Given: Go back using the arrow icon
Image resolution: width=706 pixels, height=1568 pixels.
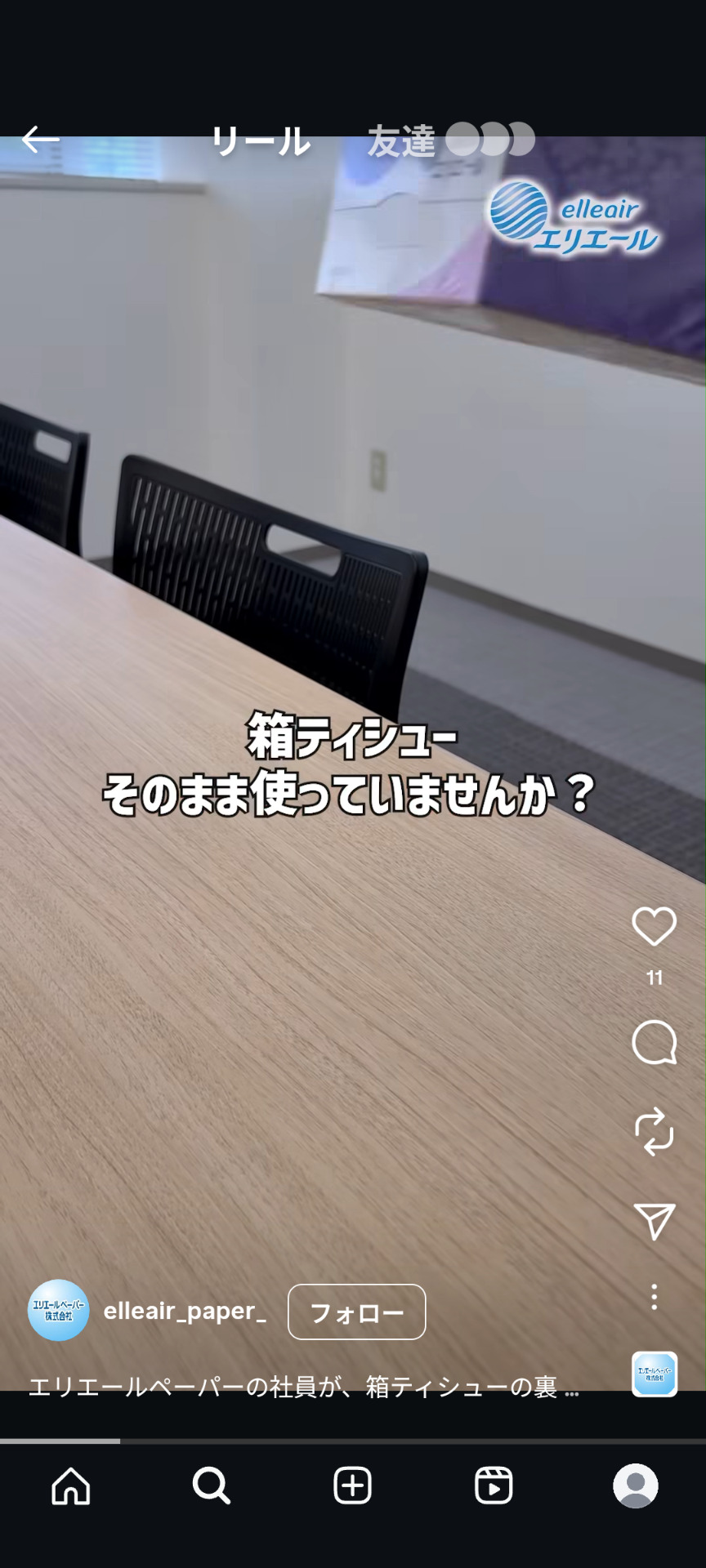Looking at the screenshot, I should click(x=40, y=140).
